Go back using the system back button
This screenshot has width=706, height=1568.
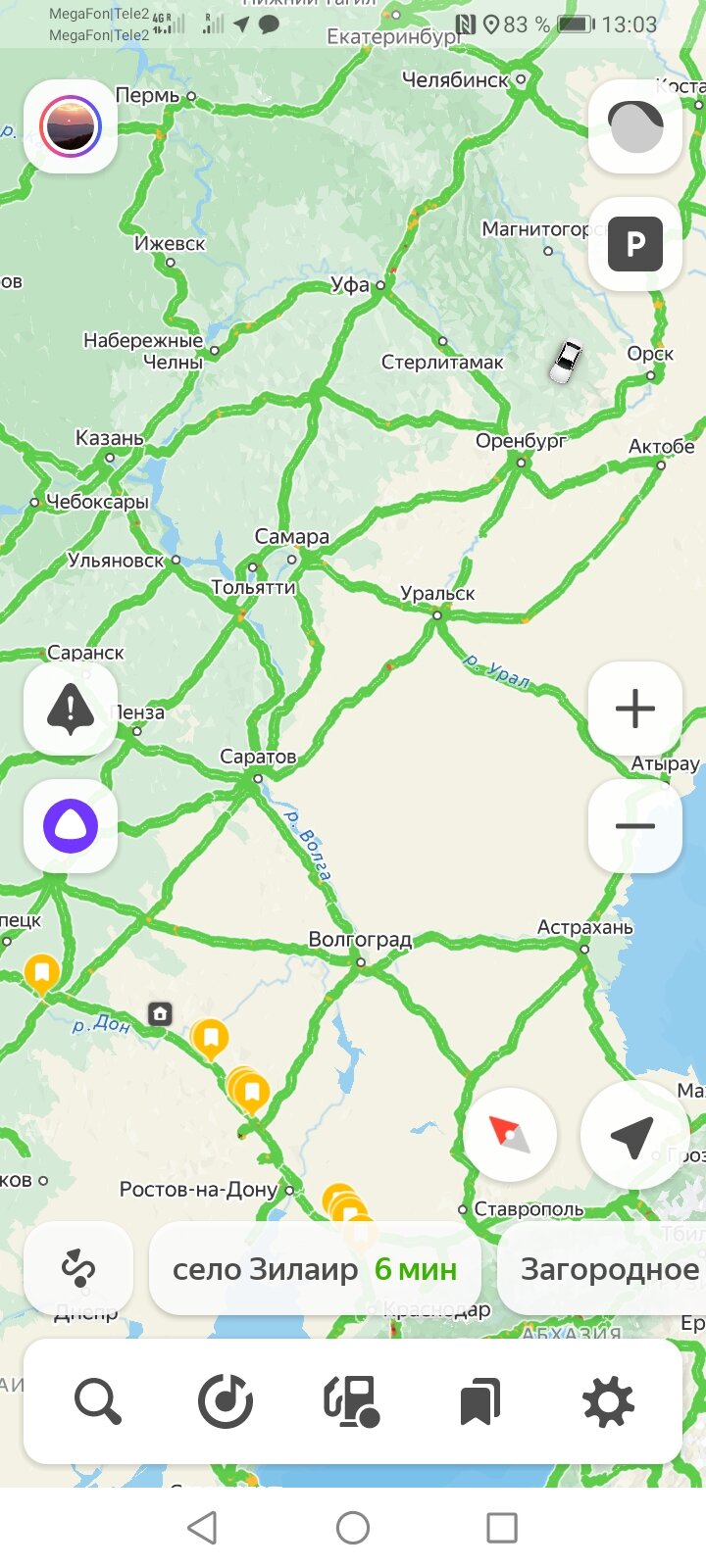point(202,1527)
